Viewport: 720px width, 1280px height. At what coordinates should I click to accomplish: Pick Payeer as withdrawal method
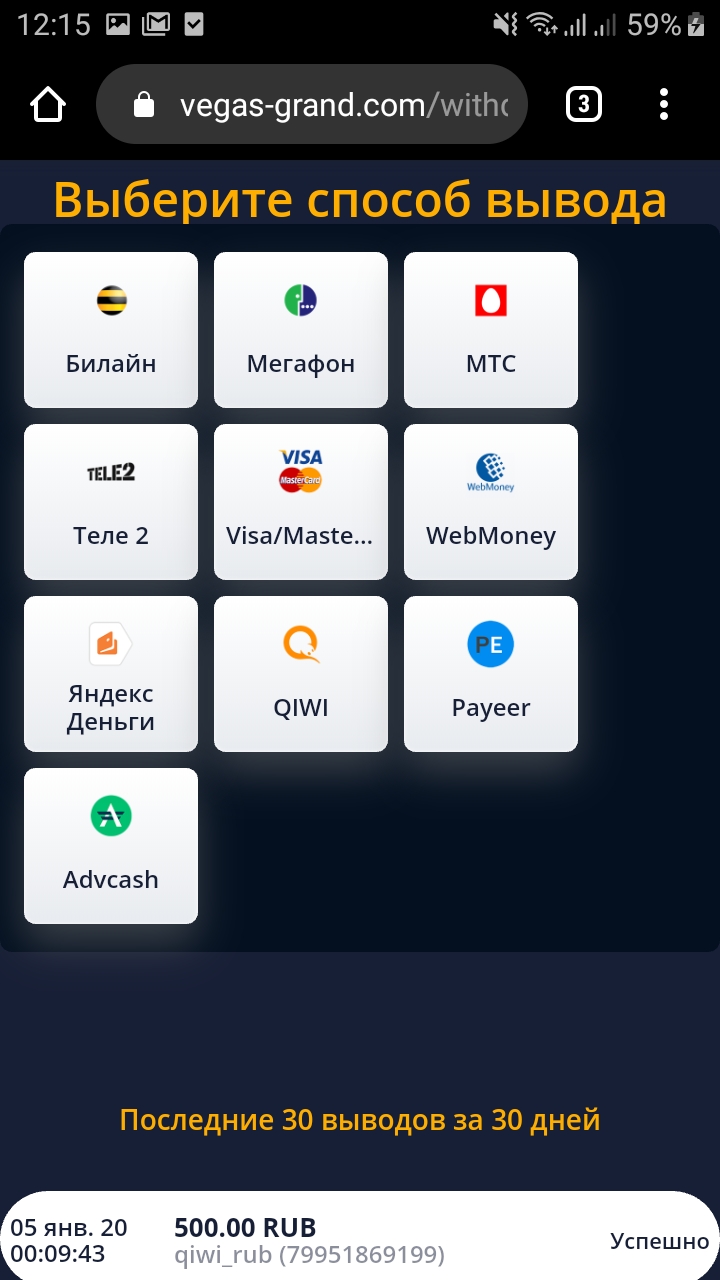tap(491, 674)
